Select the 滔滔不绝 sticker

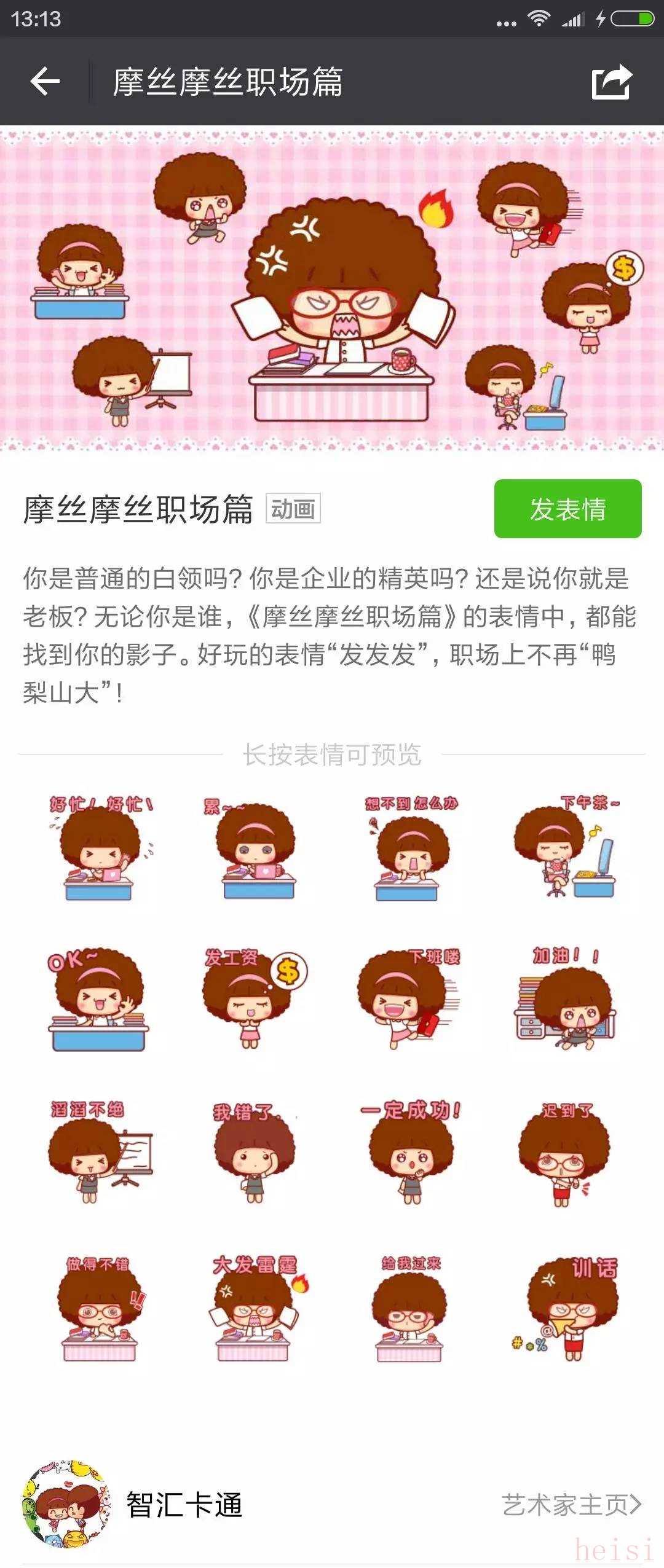pyautogui.click(x=99, y=1153)
